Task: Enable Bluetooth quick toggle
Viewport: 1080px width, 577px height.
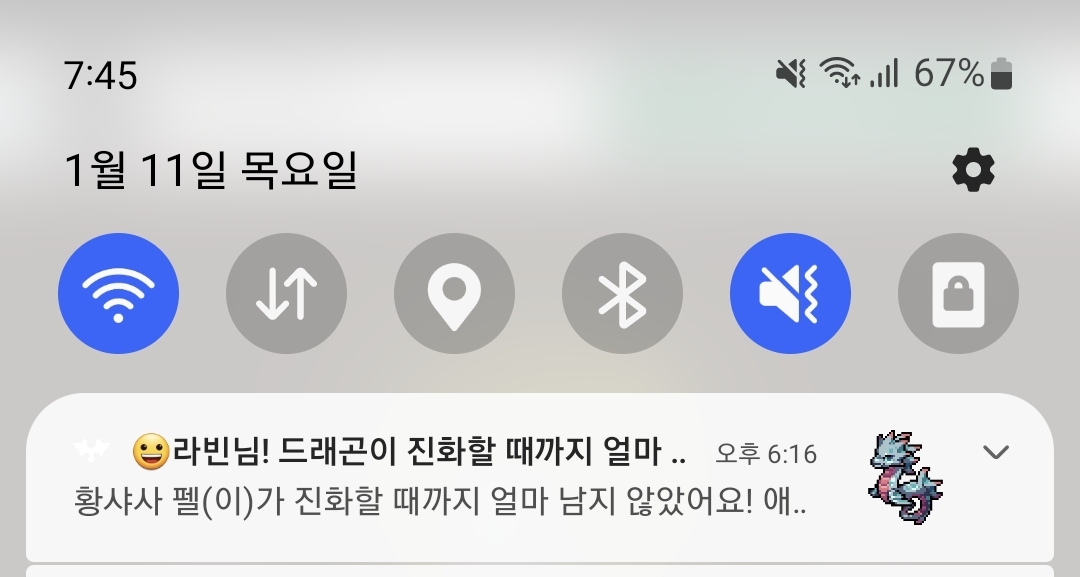Action: coord(622,294)
